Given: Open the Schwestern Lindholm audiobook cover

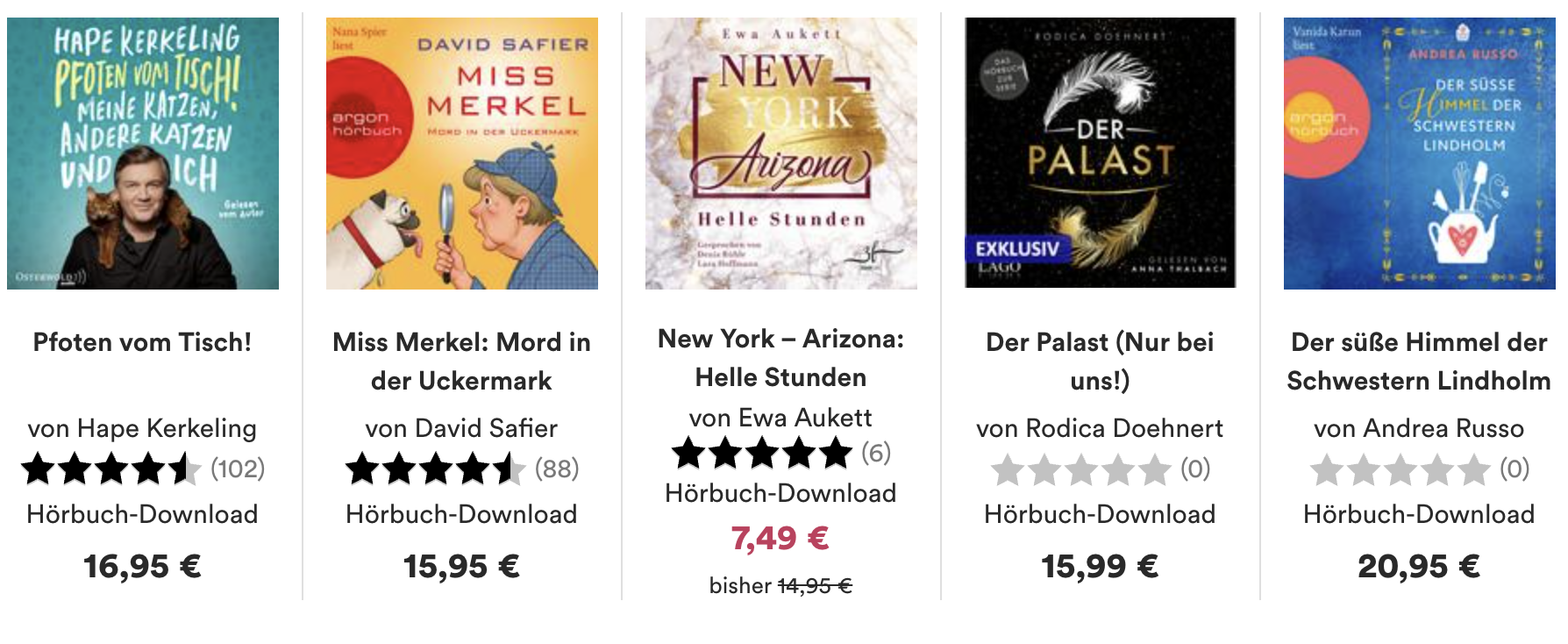Looking at the screenshot, I should point(1420,154).
